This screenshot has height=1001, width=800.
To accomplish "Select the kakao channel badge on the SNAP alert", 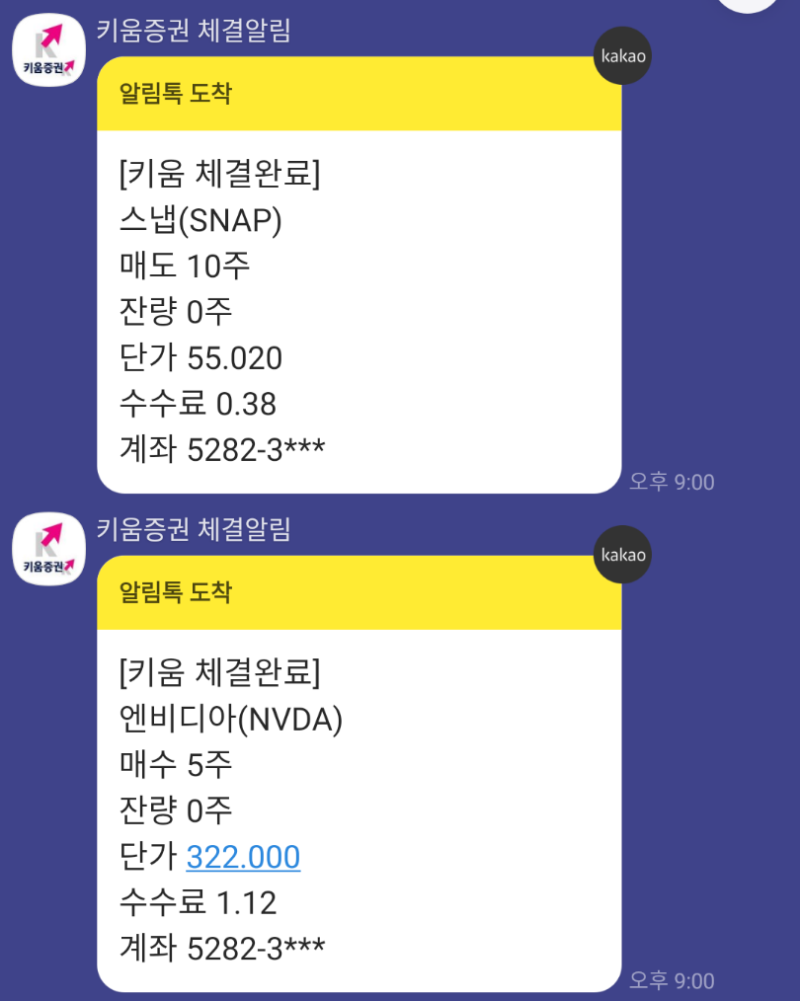I will (623, 56).
